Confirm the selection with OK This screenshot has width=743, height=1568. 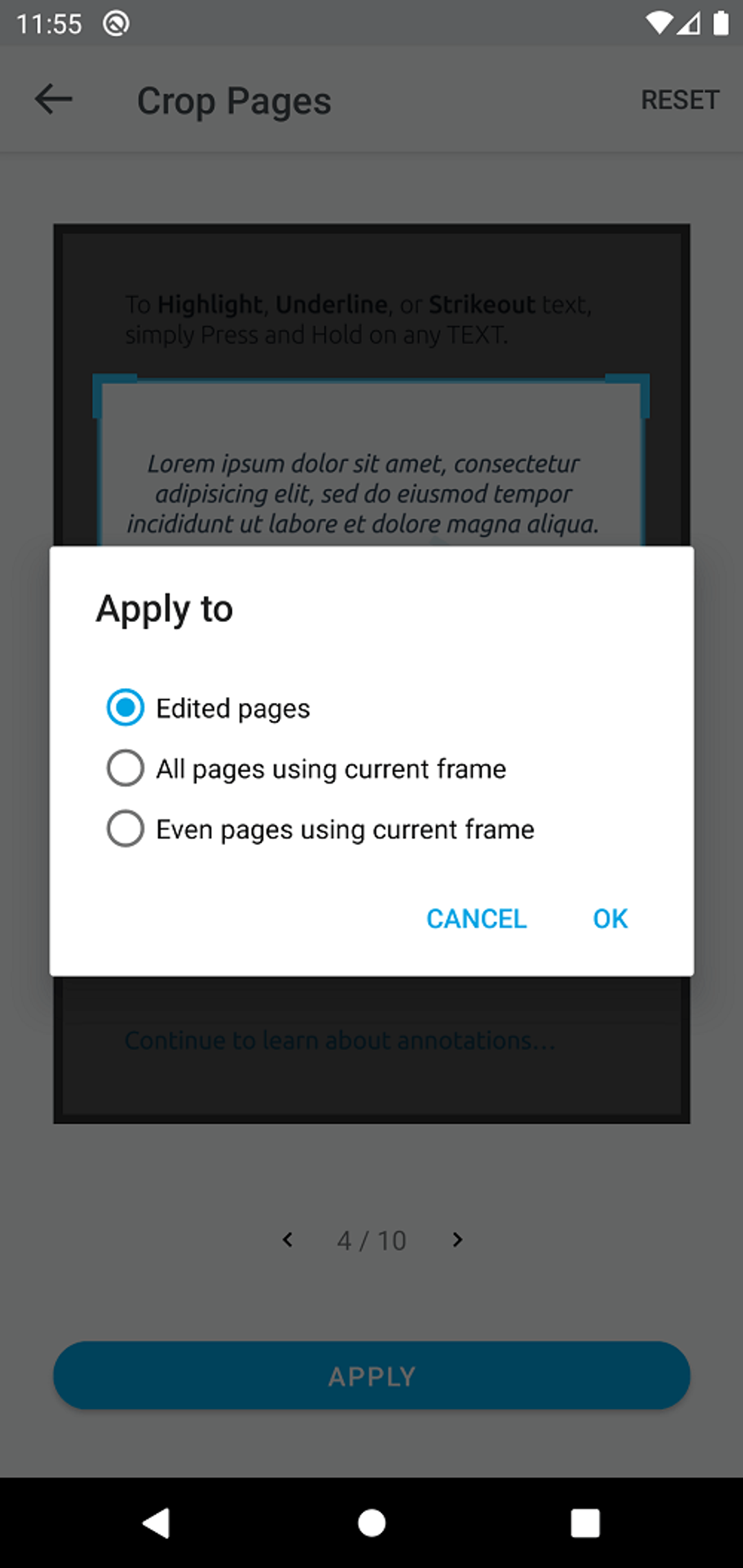pos(610,919)
